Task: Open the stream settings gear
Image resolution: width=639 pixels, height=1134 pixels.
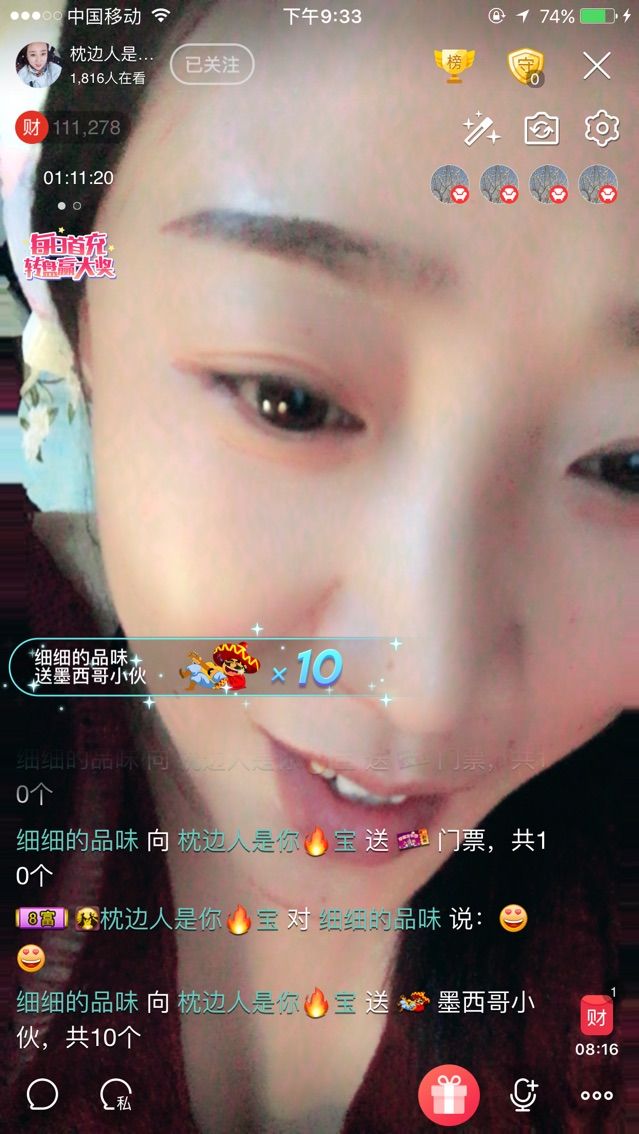Action: pyautogui.click(x=601, y=128)
